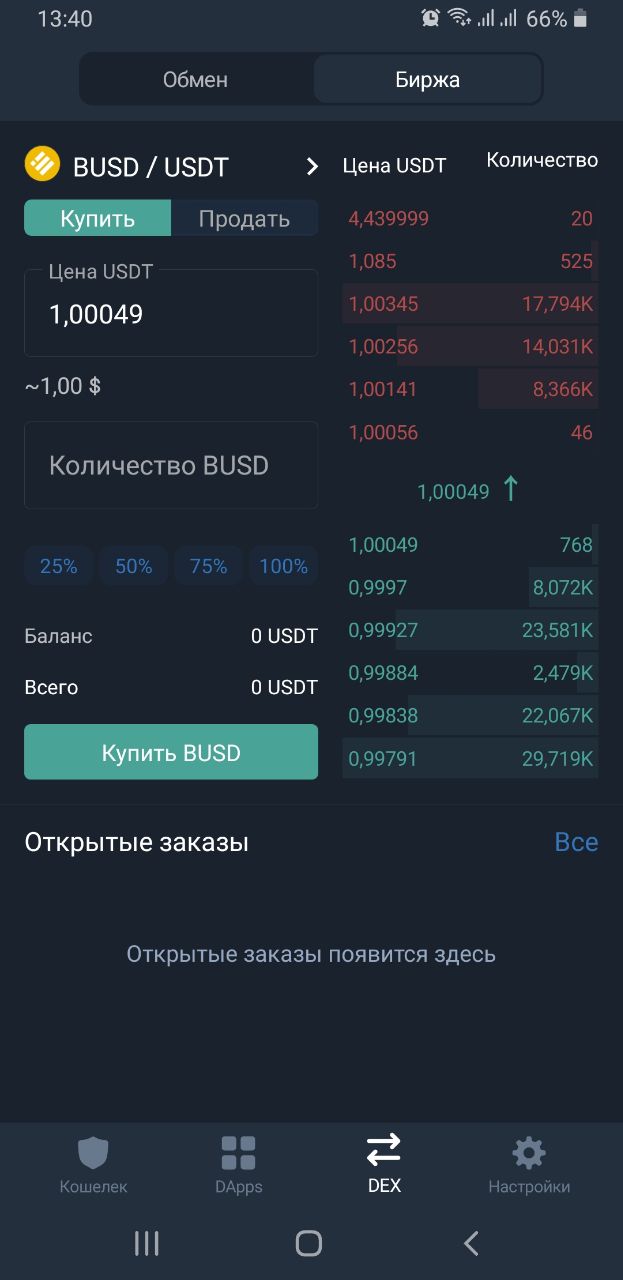The width and height of the screenshot is (623, 1280).
Task: Open the Настройки tab
Action: pos(529,1165)
